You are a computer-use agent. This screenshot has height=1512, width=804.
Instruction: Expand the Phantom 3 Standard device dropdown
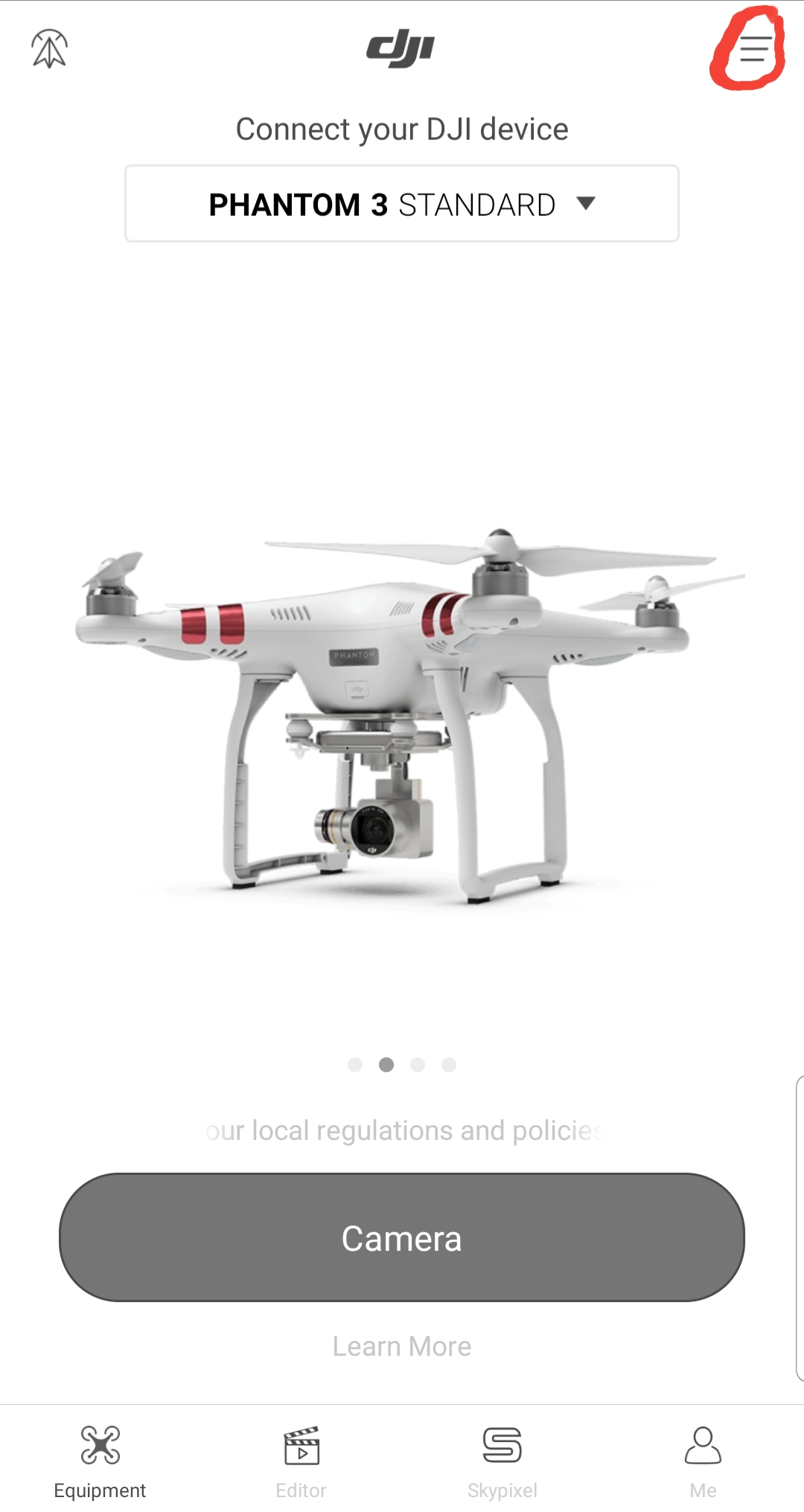point(402,204)
